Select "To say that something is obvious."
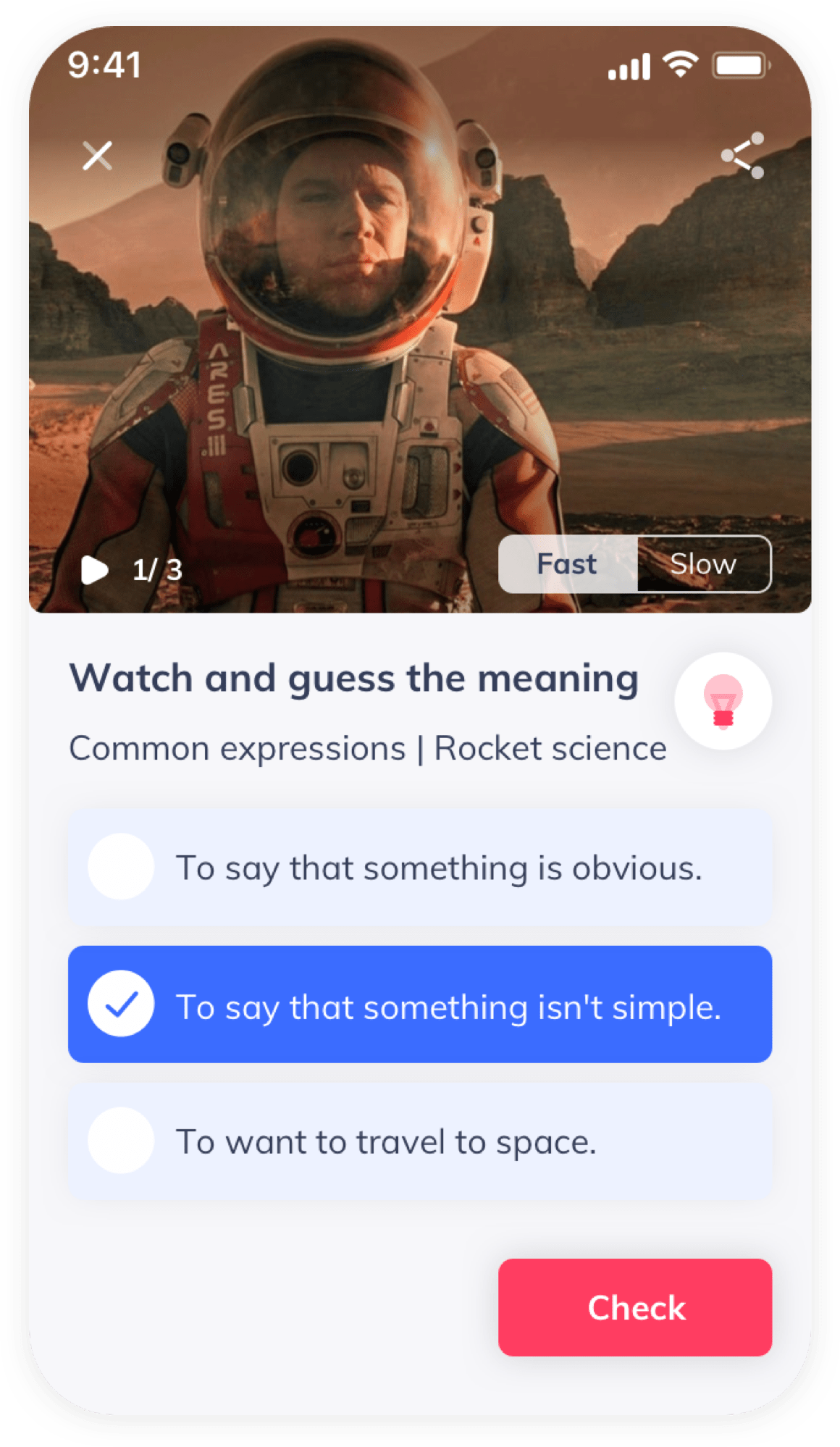 pos(419,867)
